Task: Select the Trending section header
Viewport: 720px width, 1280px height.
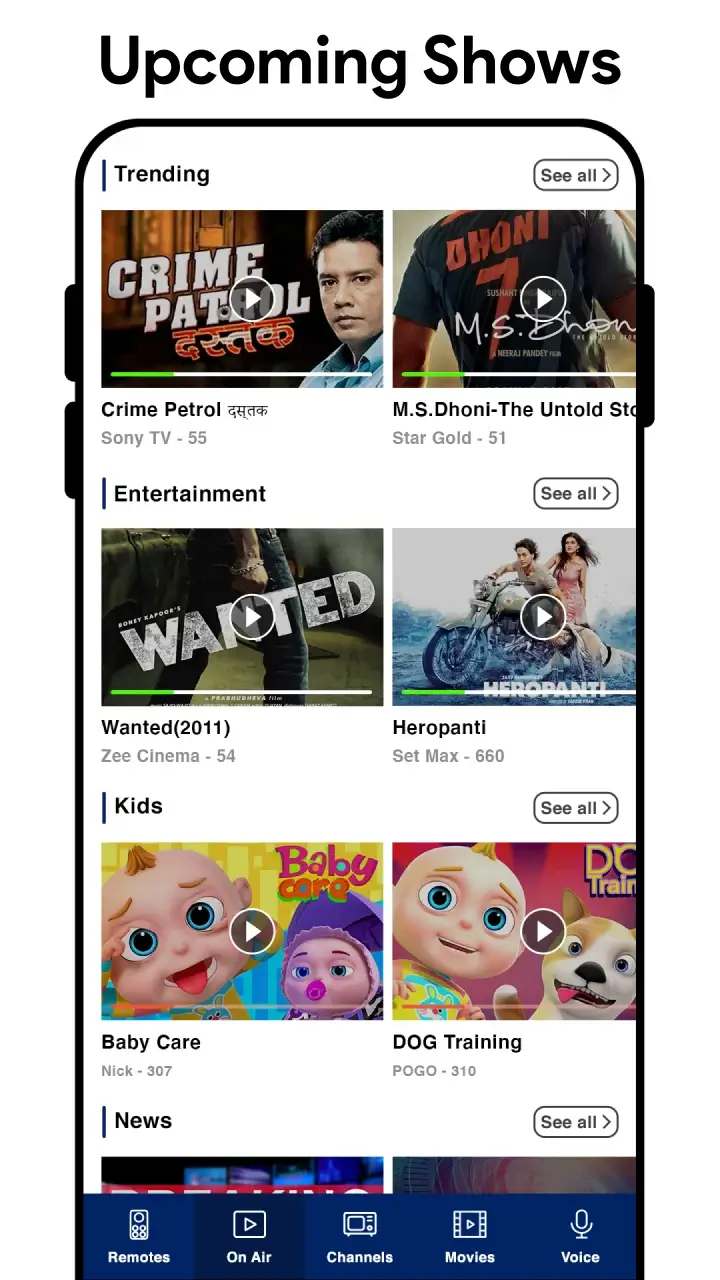Action: [x=161, y=174]
